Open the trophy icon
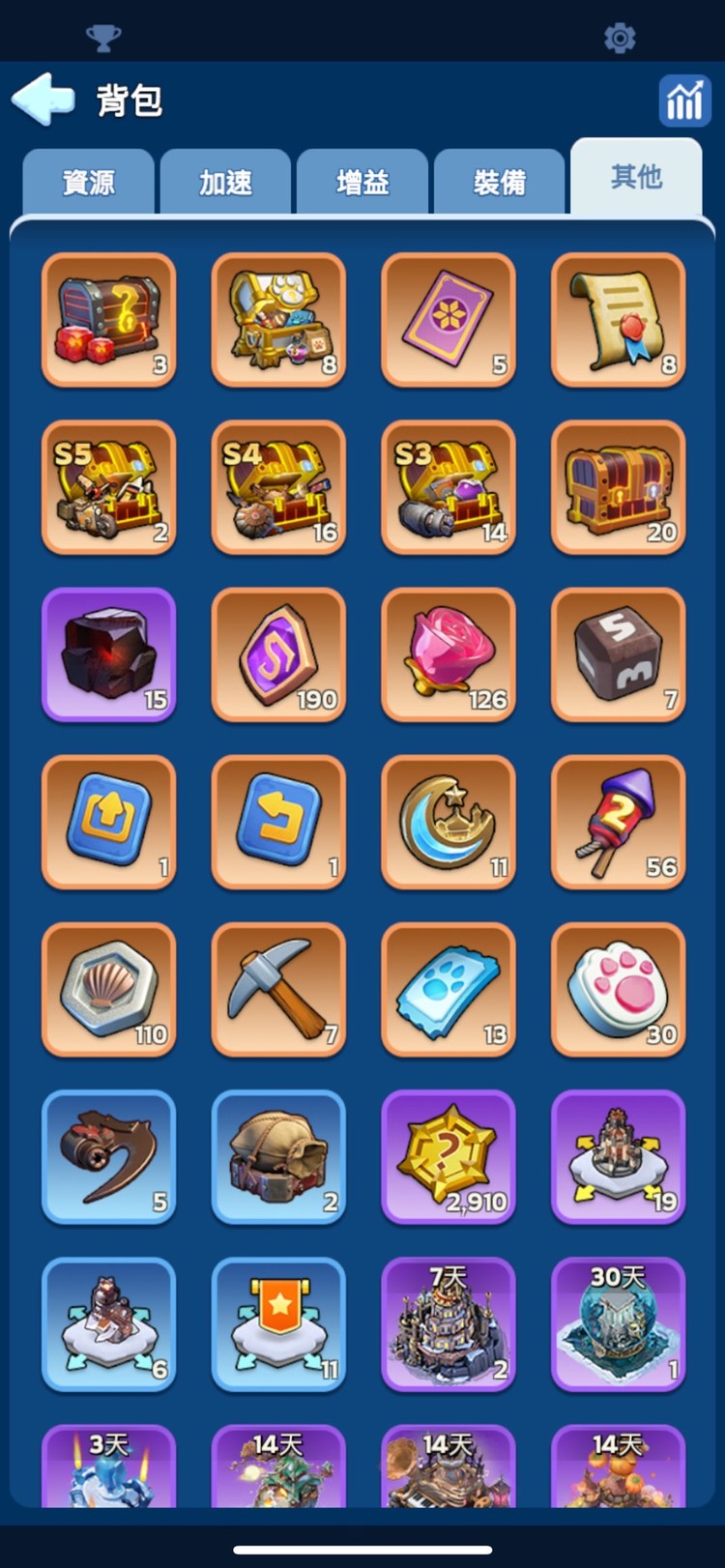This screenshot has height=1568, width=725. (x=103, y=38)
